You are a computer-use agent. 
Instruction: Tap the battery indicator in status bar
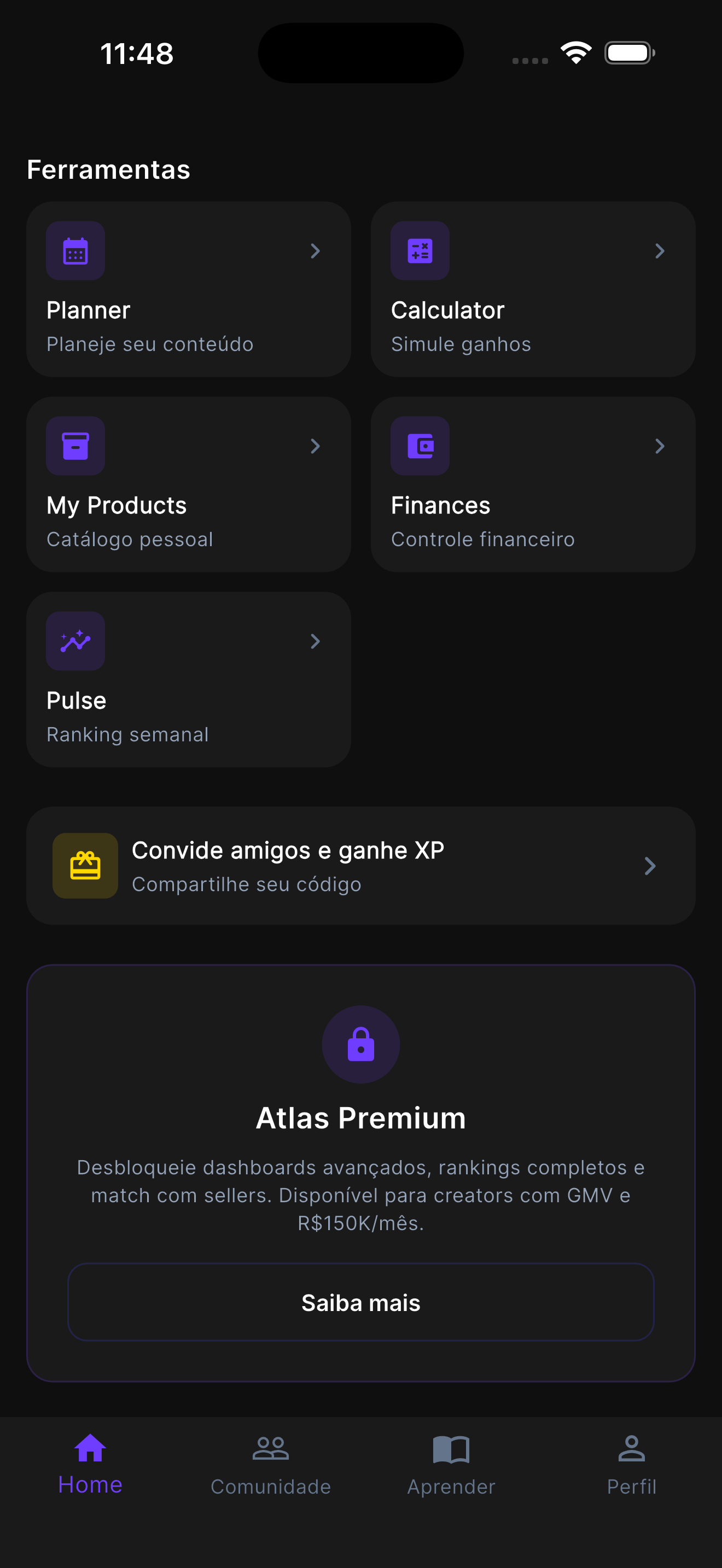(x=628, y=52)
